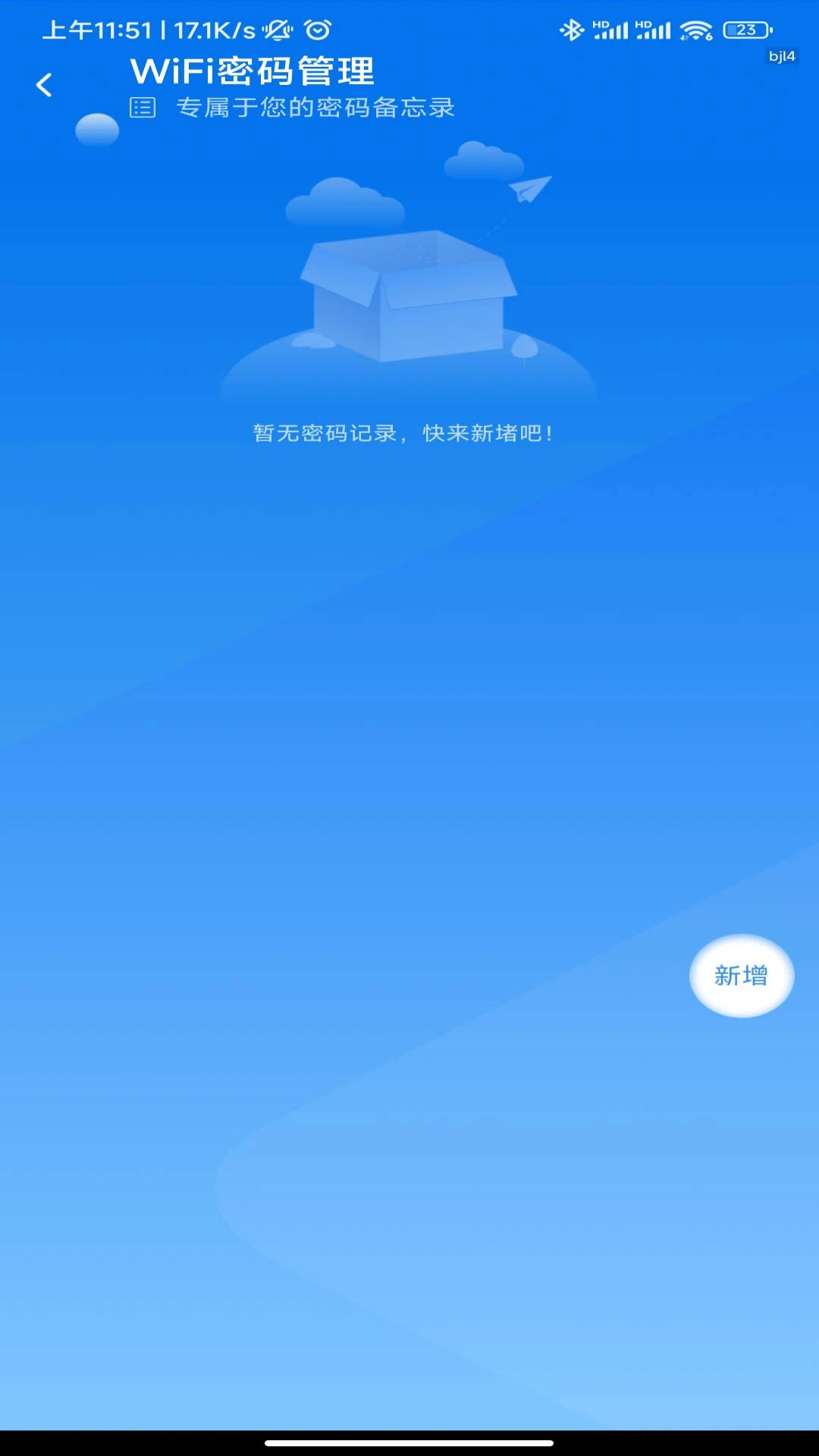This screenshot has width=819, height=1456.
Task: Open the page by tapping 专属于您的密码备忘录 subtitle
Action: (315, 108)
